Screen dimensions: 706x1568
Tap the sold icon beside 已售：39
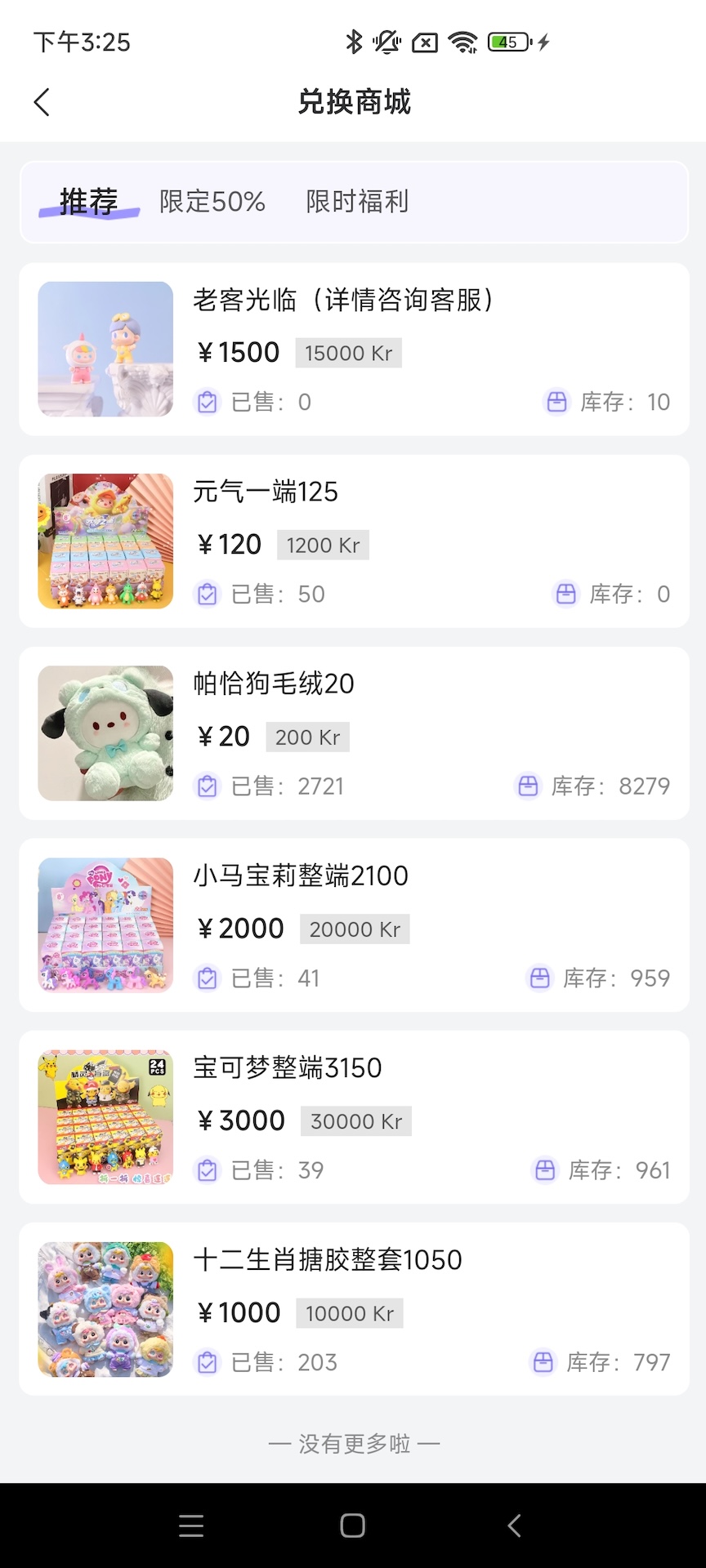point(207,1169)
